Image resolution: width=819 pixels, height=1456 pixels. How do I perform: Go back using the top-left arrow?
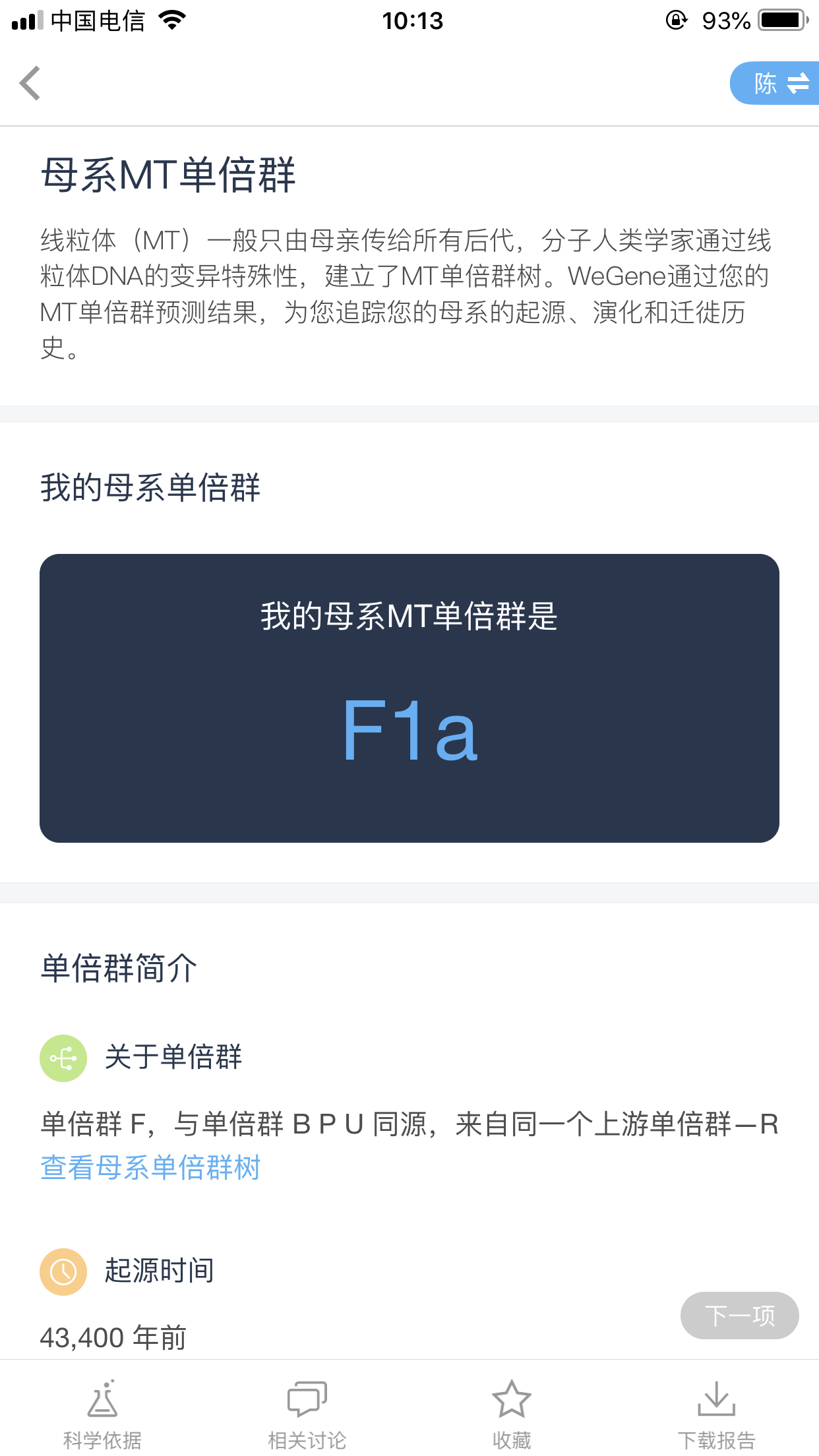pos(30,83)
